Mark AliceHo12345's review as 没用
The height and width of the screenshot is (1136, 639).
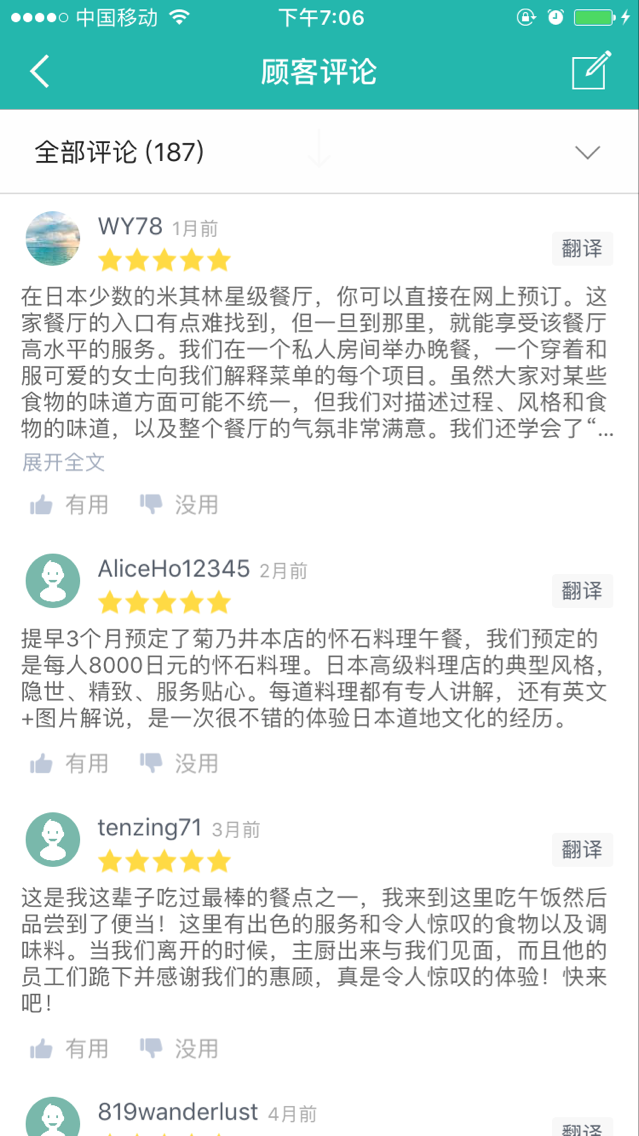tap(180, 764)
